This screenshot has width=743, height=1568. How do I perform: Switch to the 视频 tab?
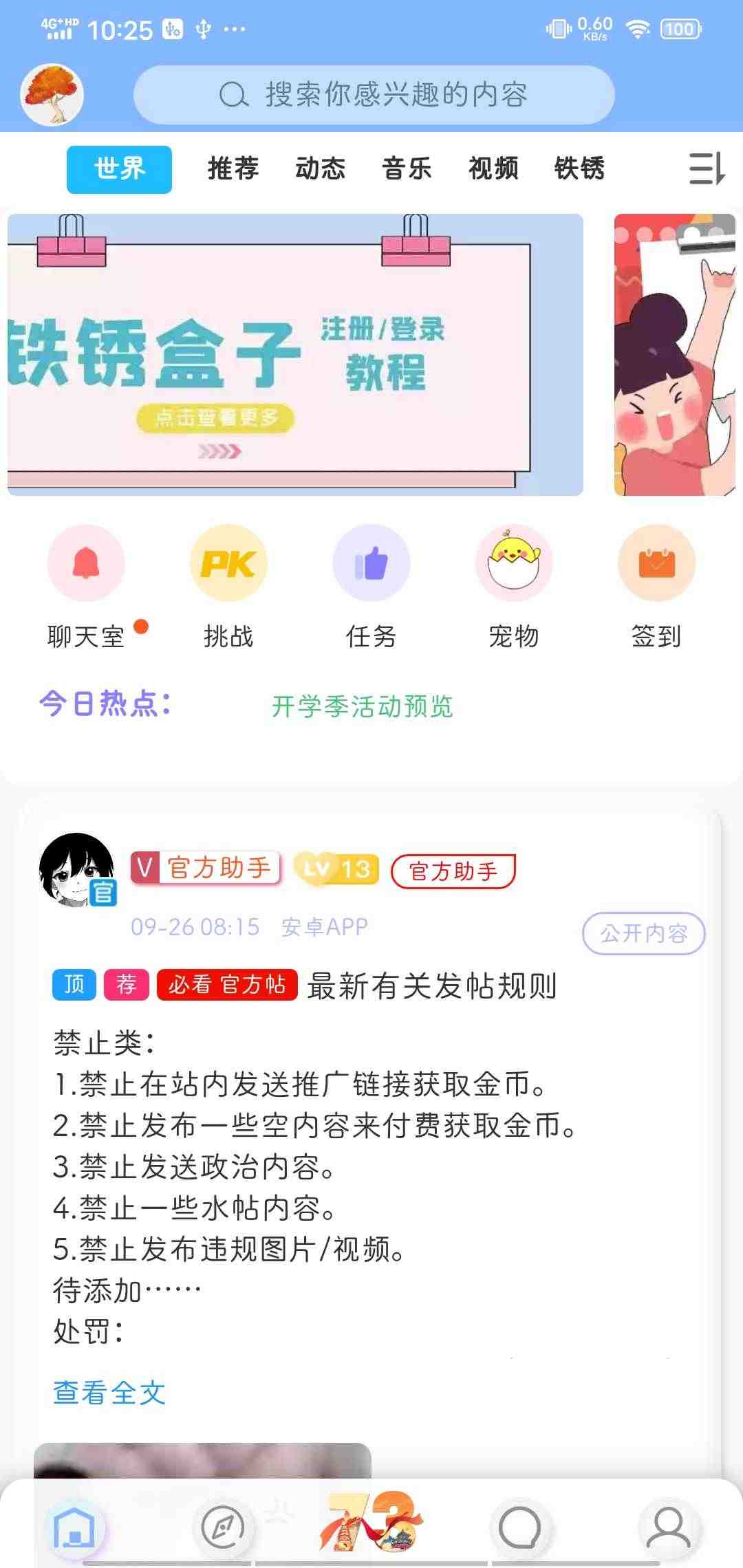(493, 169)
